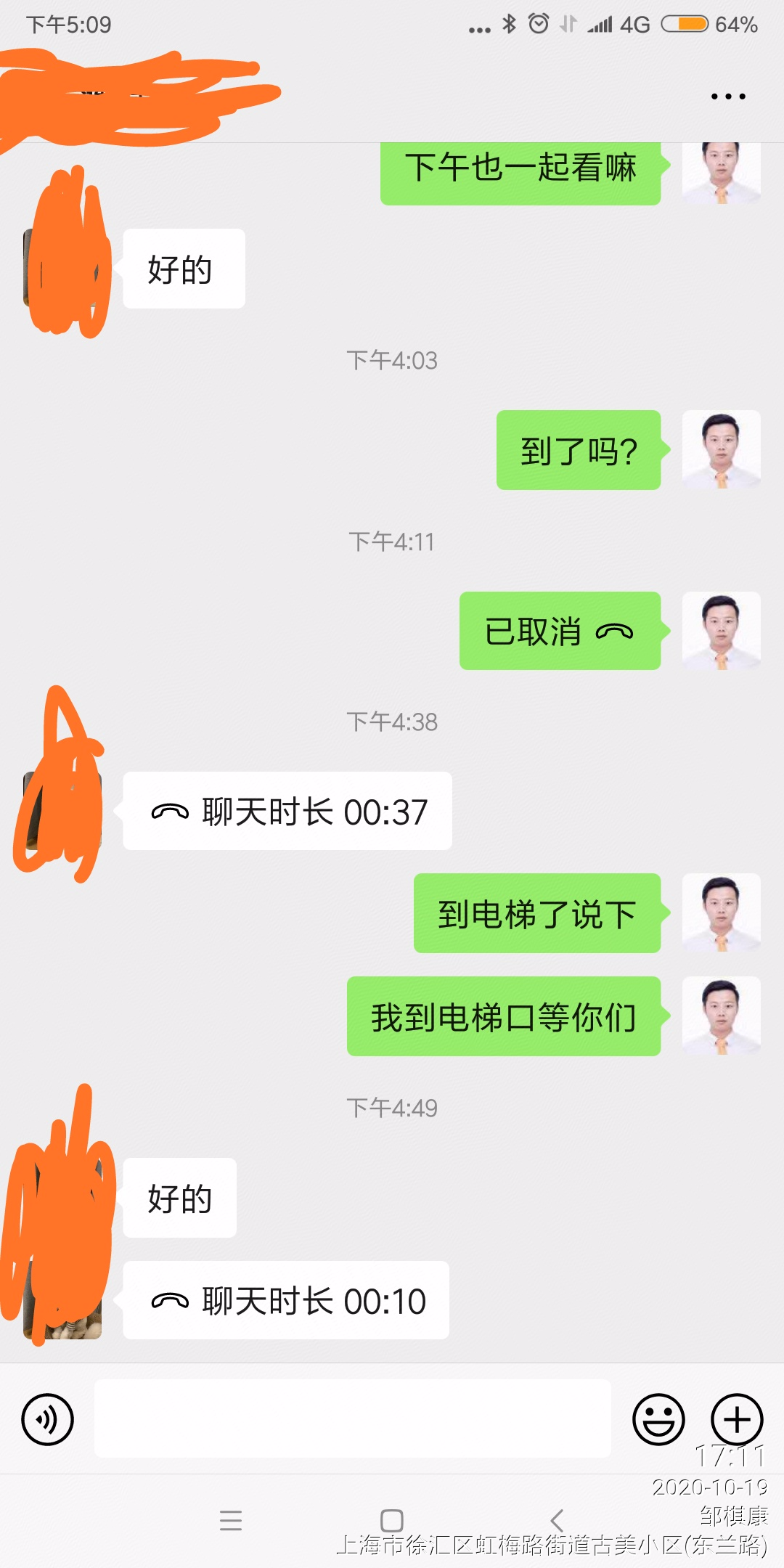Tap the 聊天时长 00:37 call record
This screenshot has width=784, height=1568.
pos(287,811)
